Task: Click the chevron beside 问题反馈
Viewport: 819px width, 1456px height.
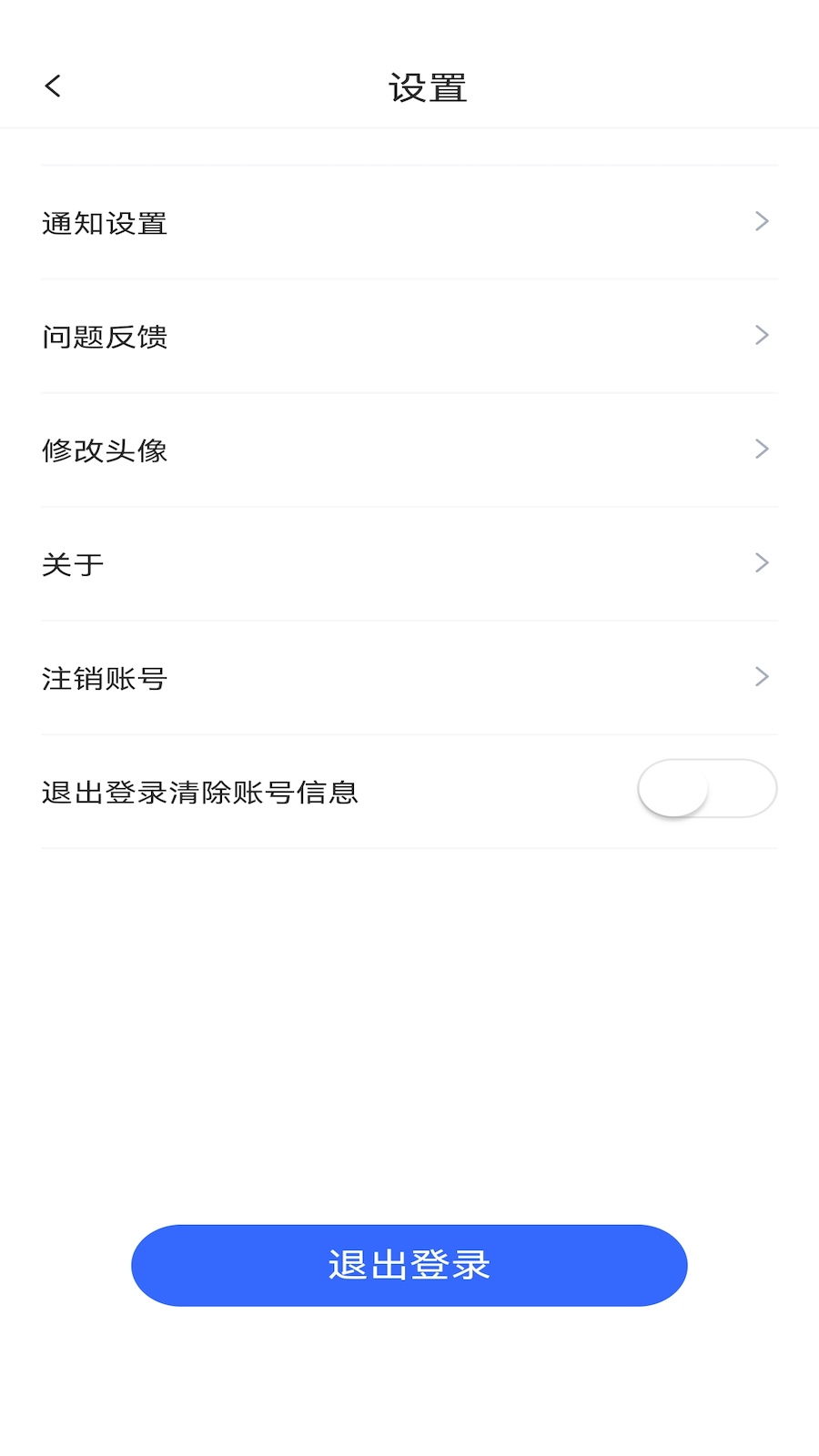Action: tap(763, 335)
